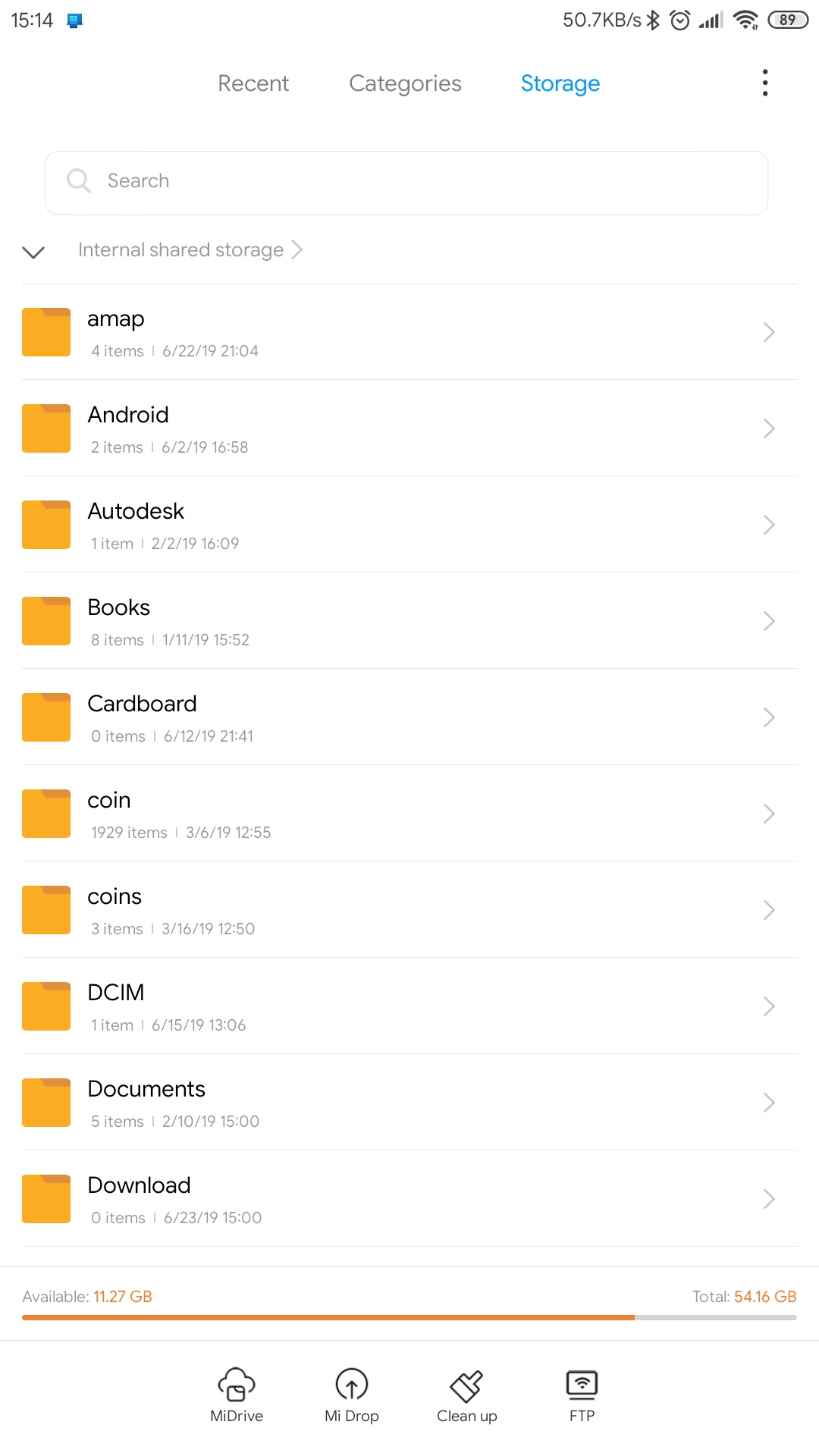The image size is (819, 1456).
Task: Open the amap folder
Action: (409, 332)
